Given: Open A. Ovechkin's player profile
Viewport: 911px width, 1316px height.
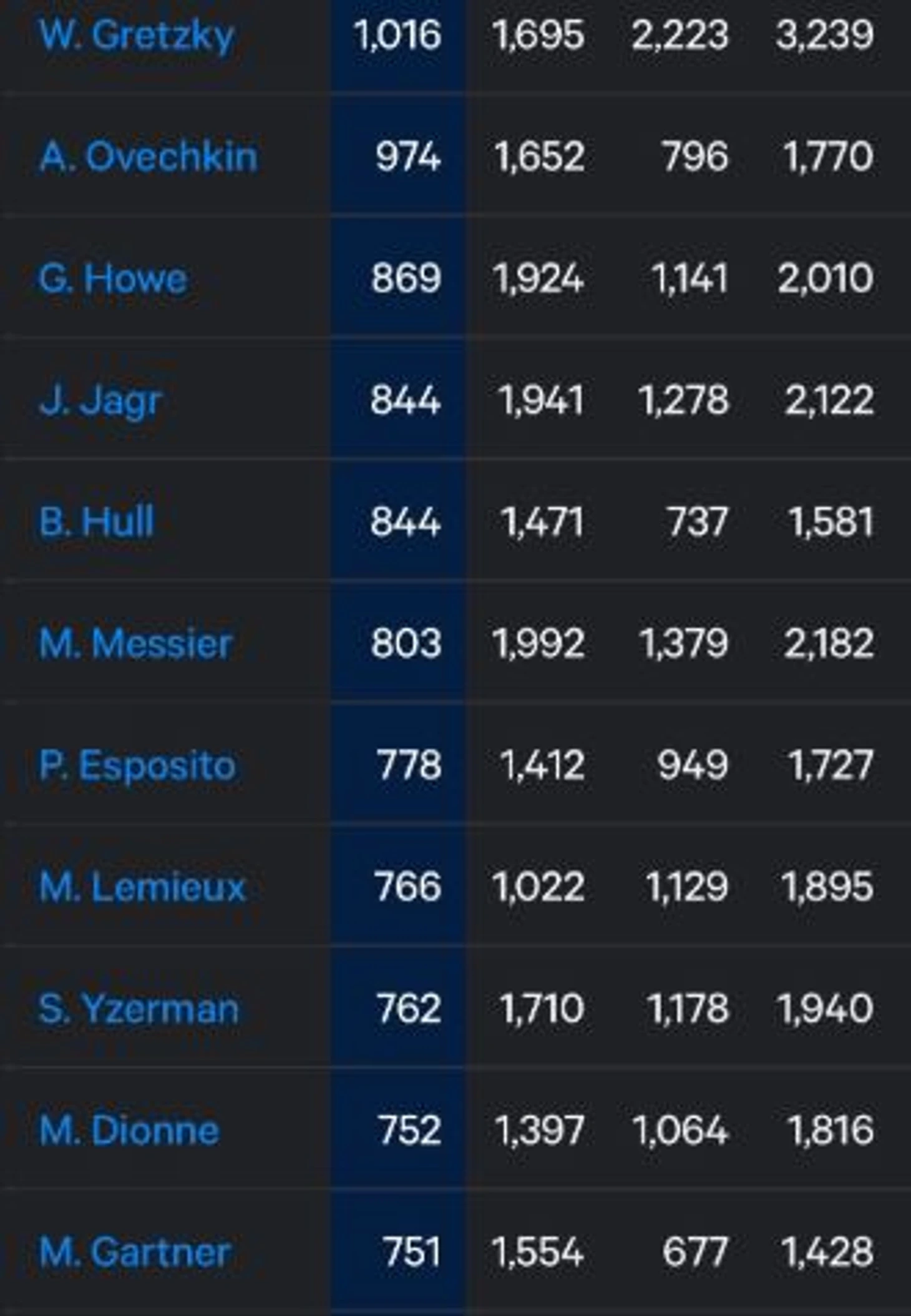Looking at the screenshot, I should click(x=148, y=156).
